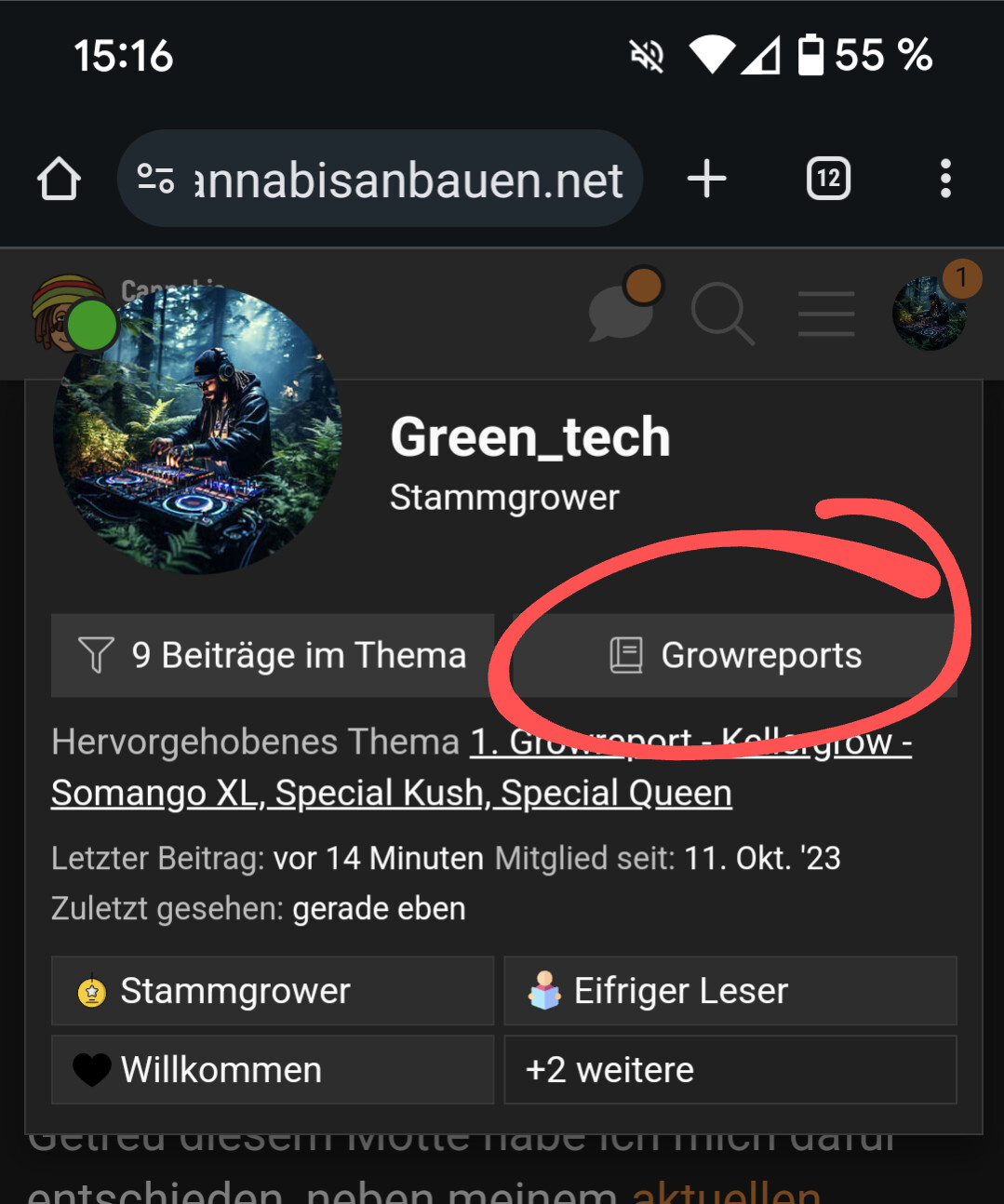View the Willkommen badge
The image size is (1004, 1204).
point(273,1070)
